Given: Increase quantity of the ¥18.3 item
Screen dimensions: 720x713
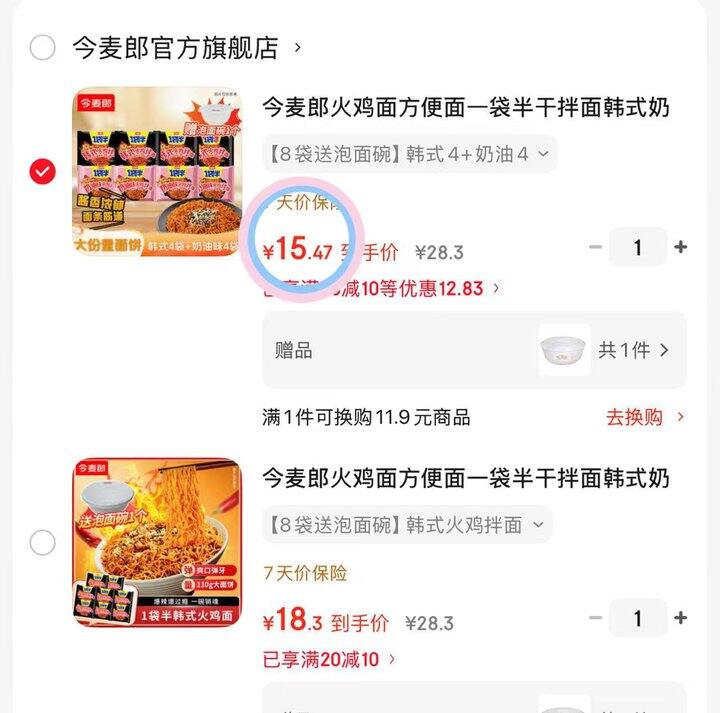Looking at the screenshot, I should tap(681, 618).
